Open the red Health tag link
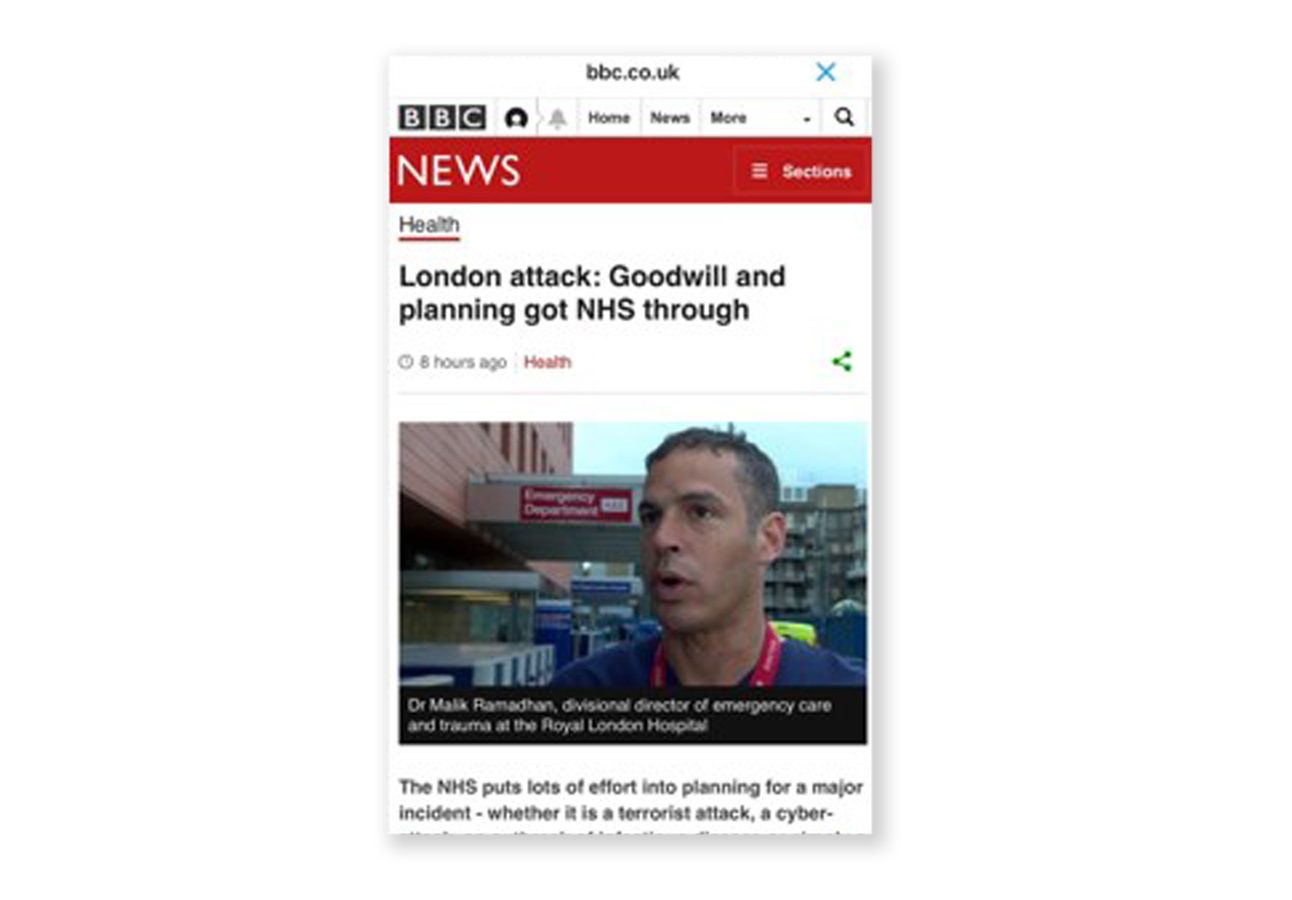Screen dimensions: 1292x900 click(x=547, y=362)
